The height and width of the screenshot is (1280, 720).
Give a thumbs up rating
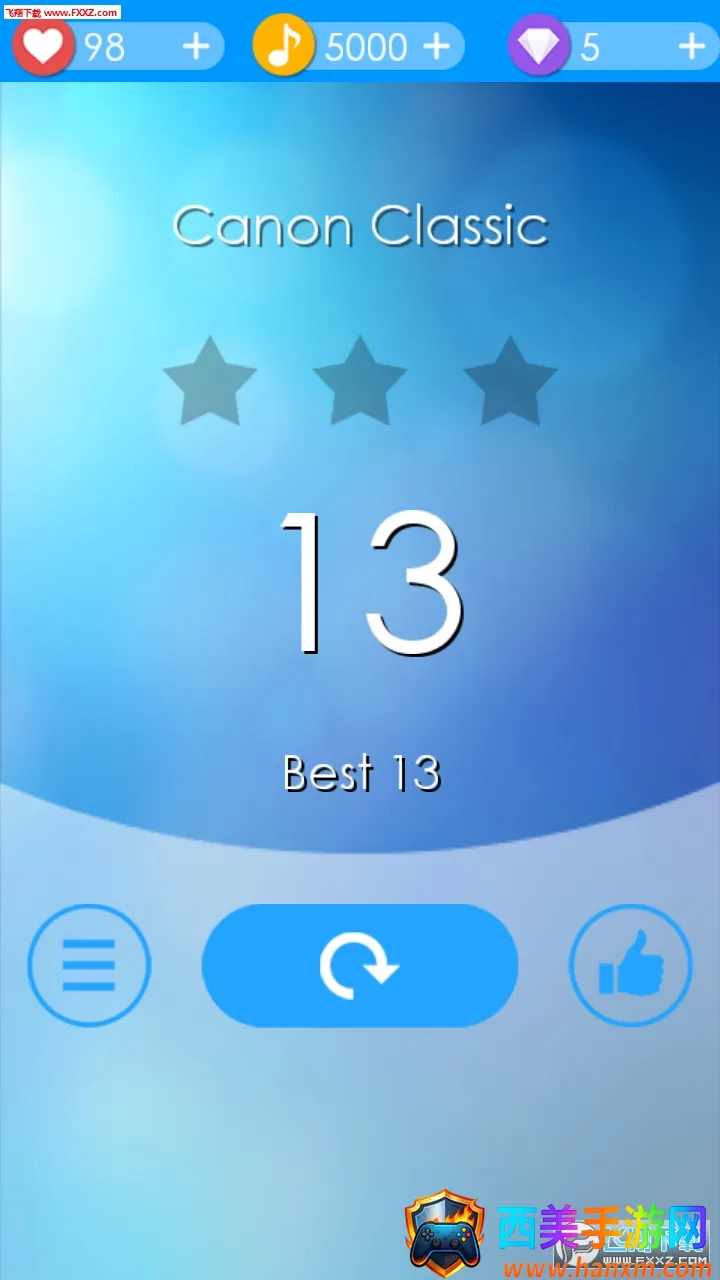[x=630, y=965]
